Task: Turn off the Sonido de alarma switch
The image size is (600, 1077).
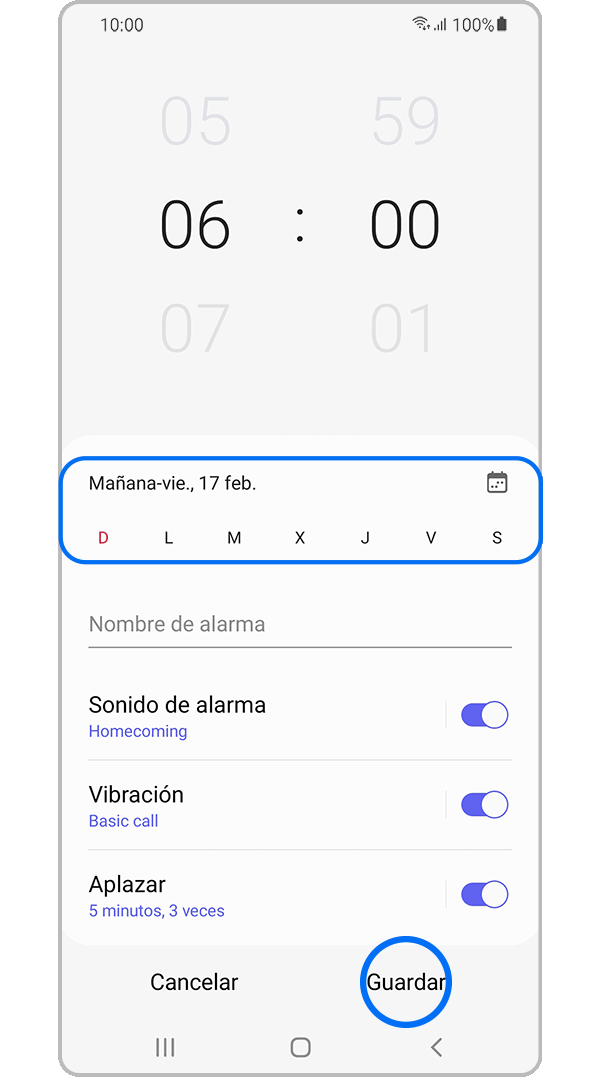Action: [x=484, y=715]
